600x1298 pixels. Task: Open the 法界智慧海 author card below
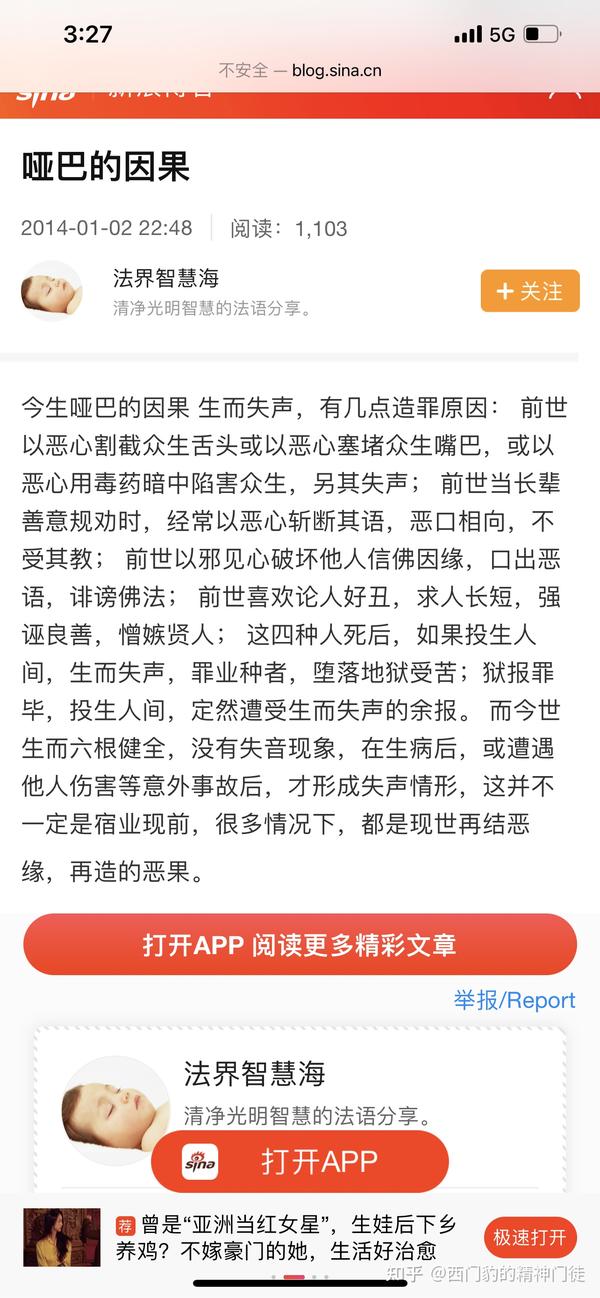click(255, 1075)
